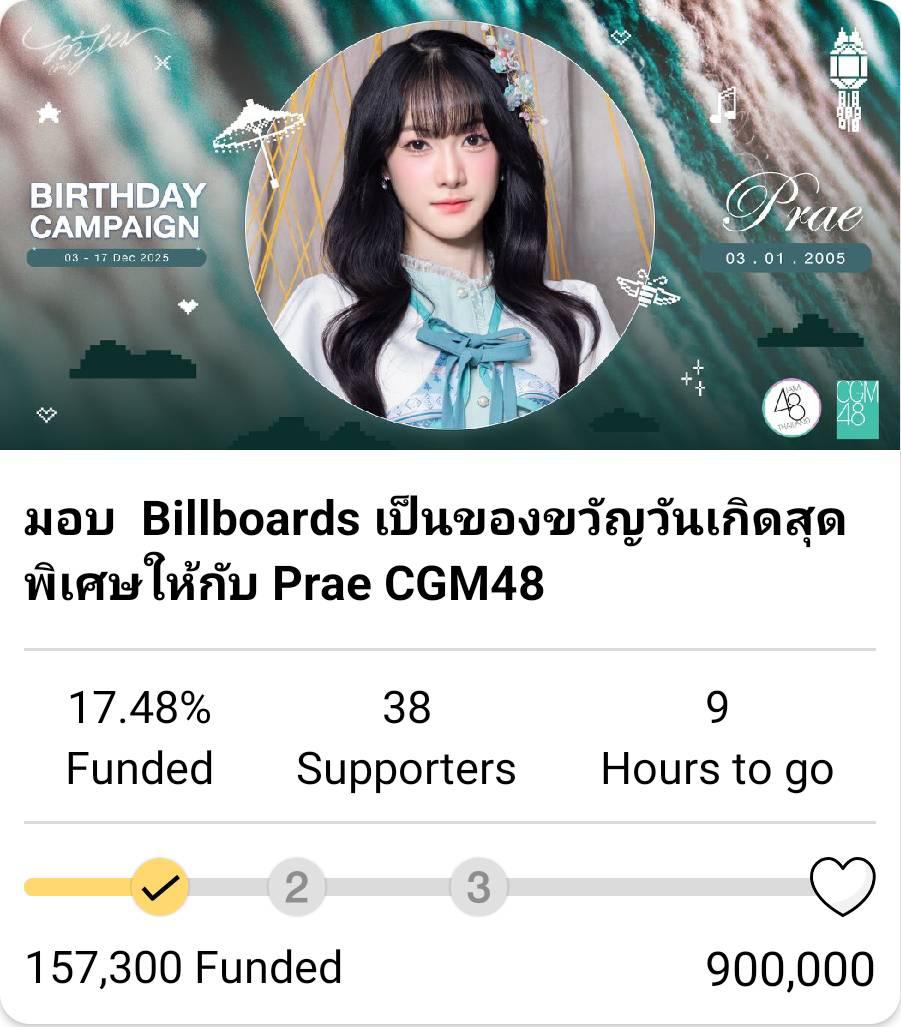Open the Prae CGM48 birthday billboards campaign

tap(435, 551)
